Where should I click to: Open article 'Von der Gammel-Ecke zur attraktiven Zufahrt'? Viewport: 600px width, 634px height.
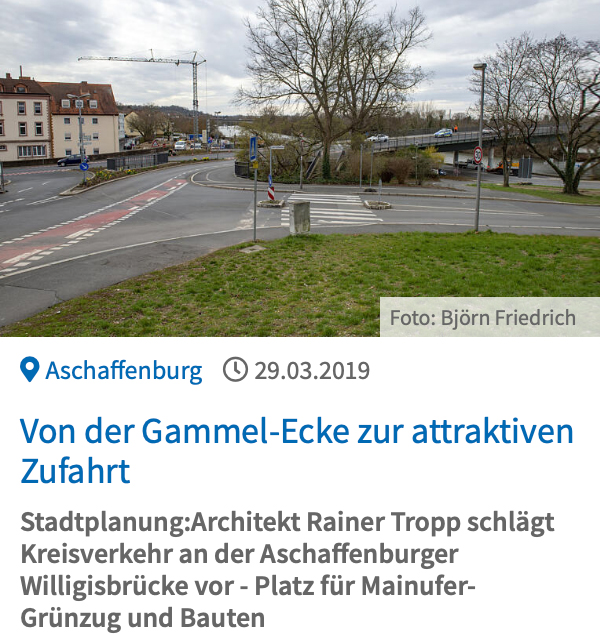click(x=297, y=450)
